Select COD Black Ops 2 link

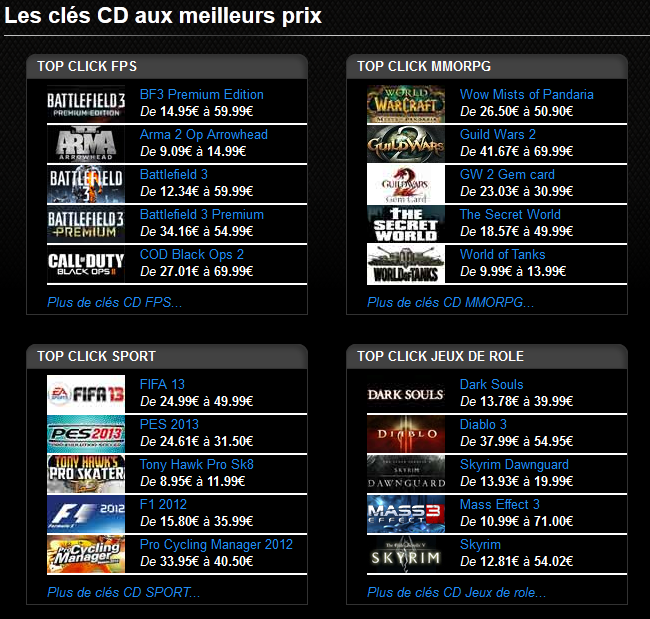pos(191,255)
